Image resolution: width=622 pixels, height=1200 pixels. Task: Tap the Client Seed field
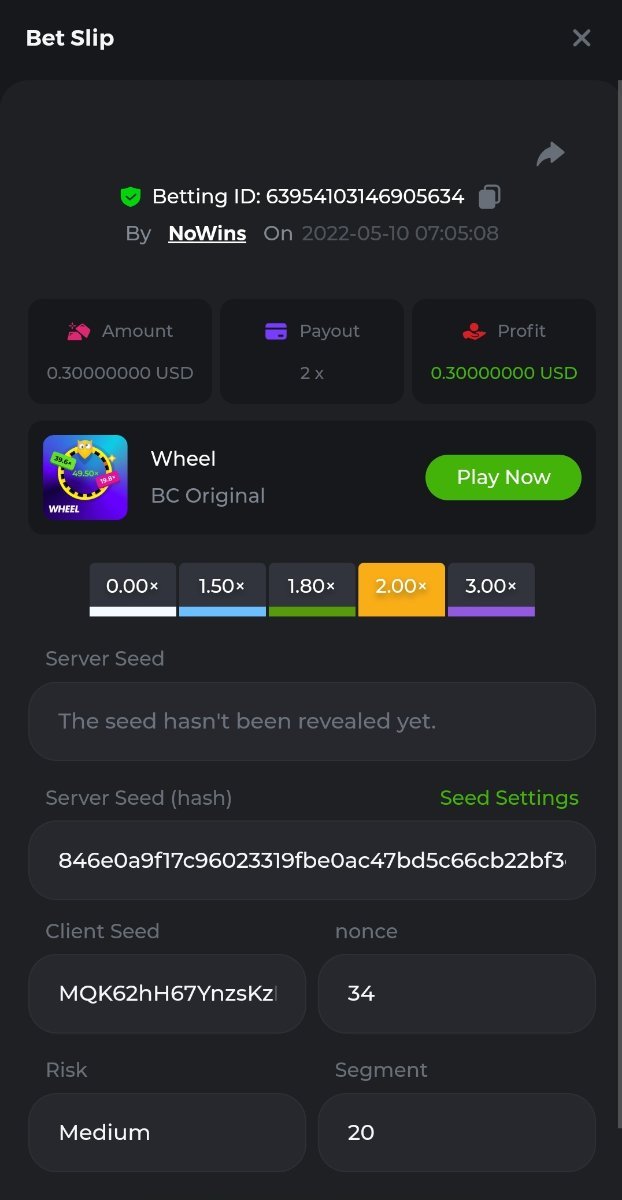point(167,993)
